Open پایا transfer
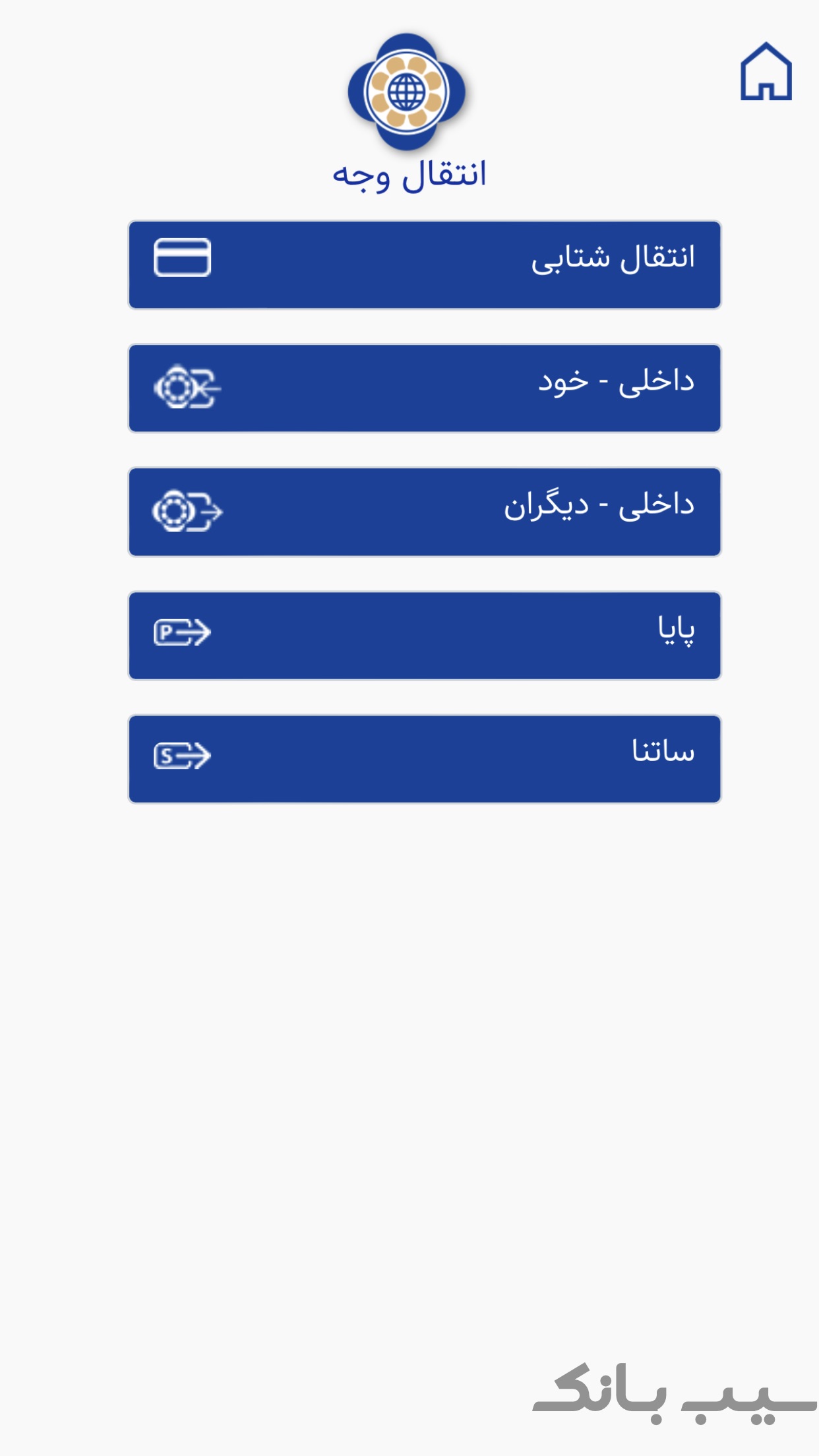The image size is (819, 1456). point(425,636)
